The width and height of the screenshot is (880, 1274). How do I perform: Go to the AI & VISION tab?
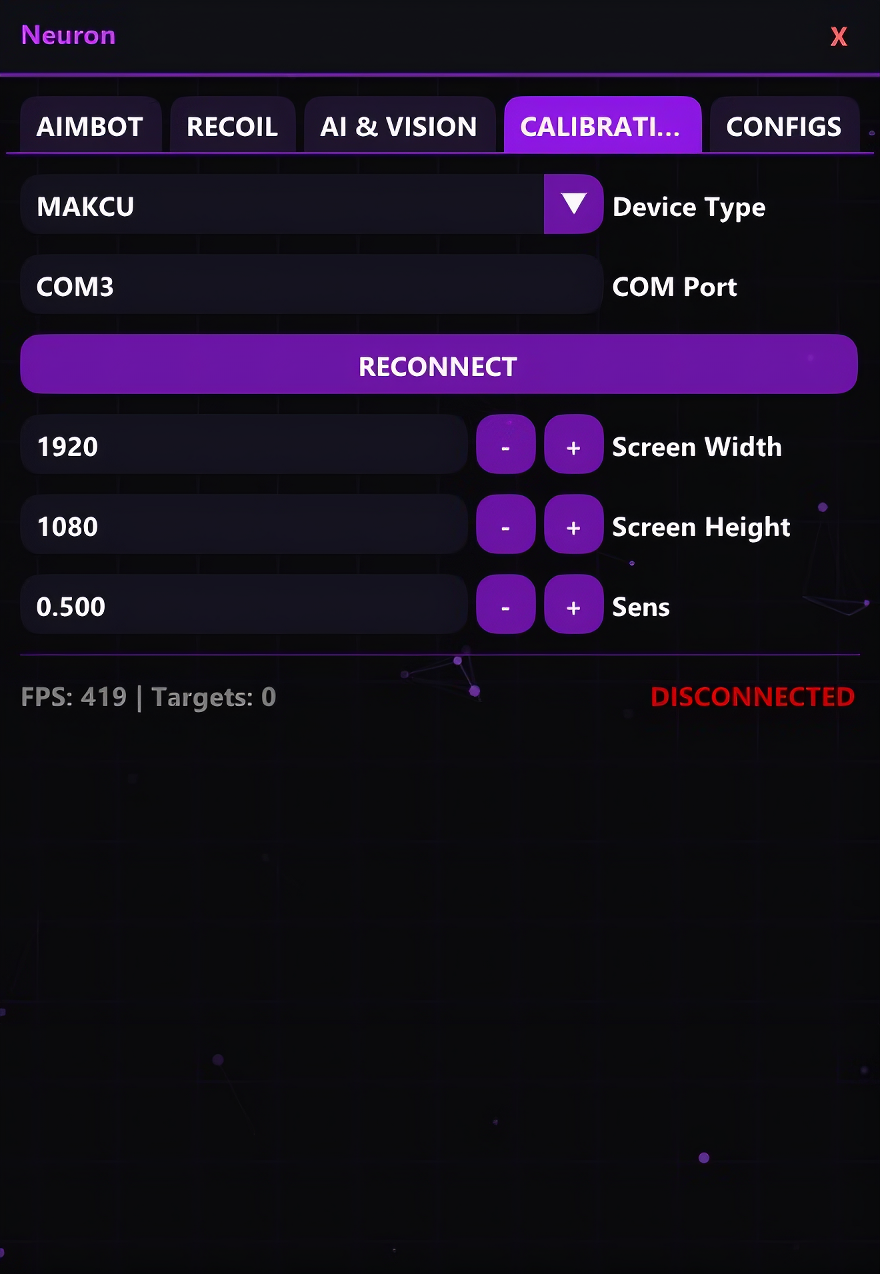point(399,127)
